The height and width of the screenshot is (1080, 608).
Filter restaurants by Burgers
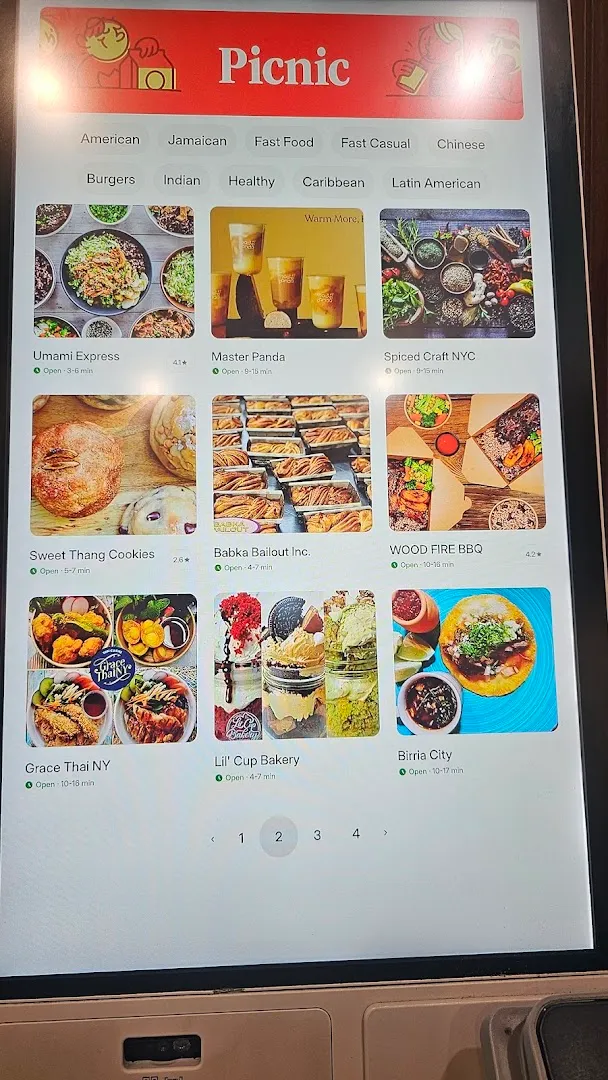[111, 179]
